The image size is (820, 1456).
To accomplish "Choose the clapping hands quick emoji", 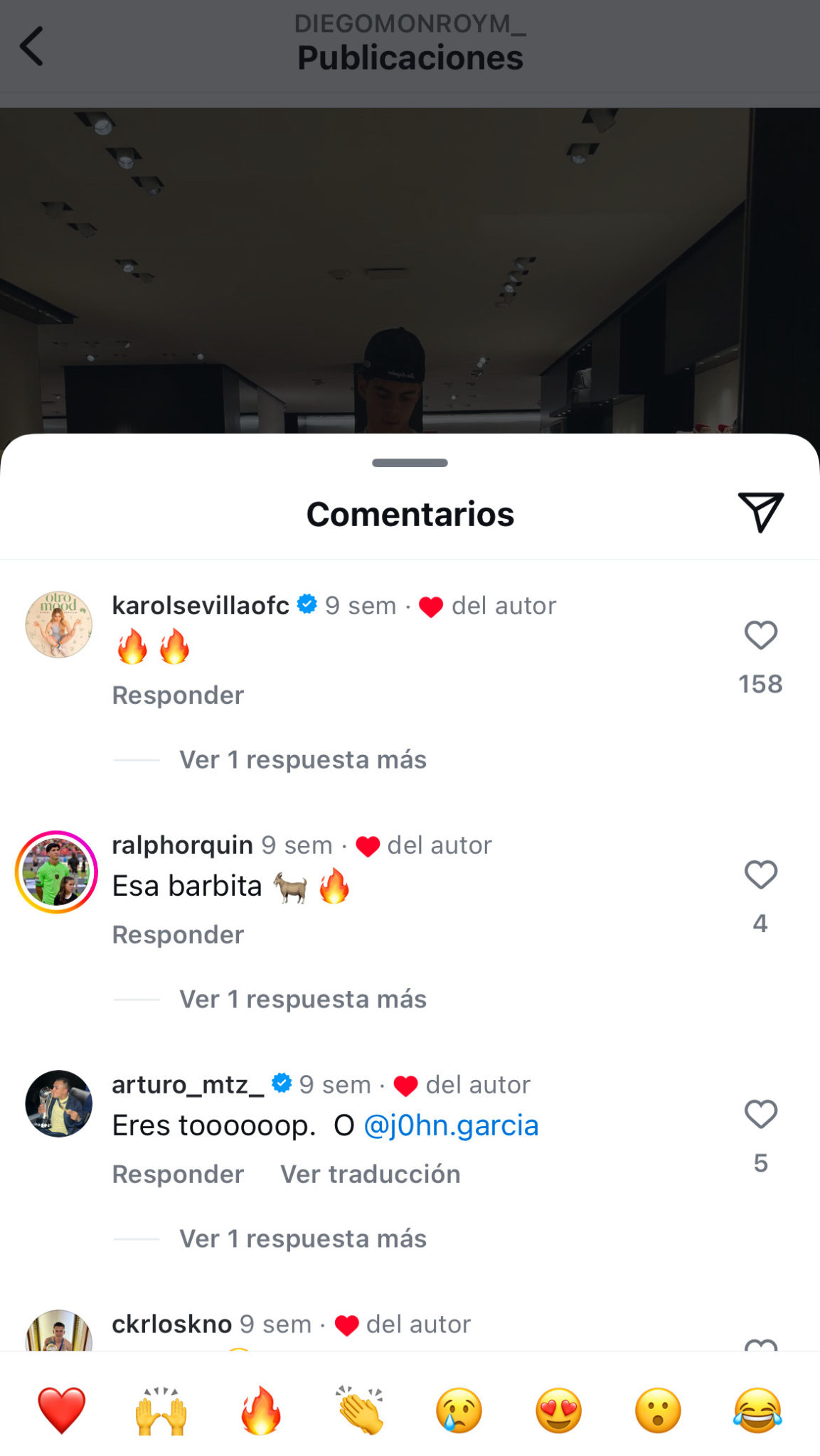I will point(360,1410).
